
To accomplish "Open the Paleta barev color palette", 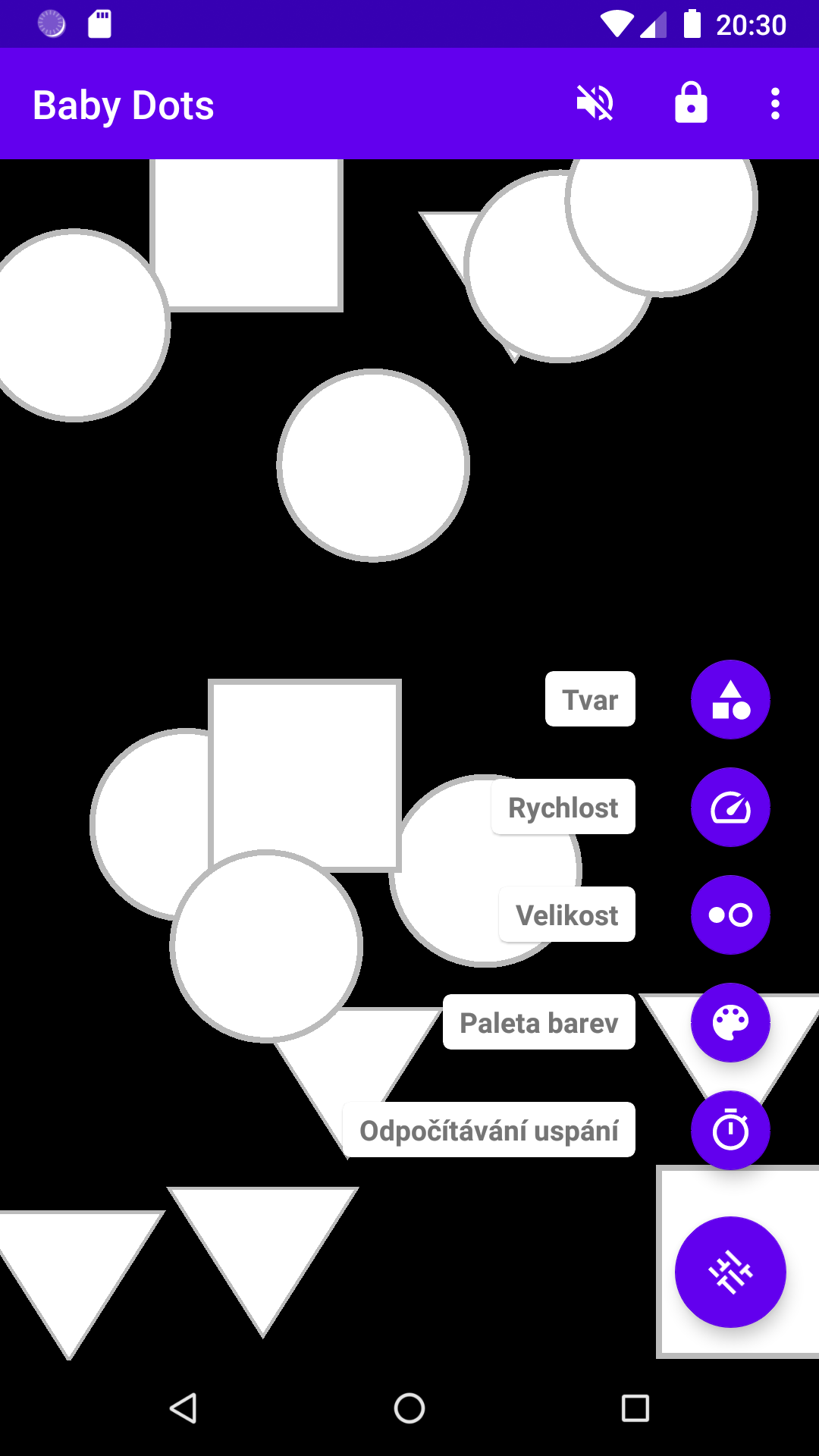I will pyautogui.click(x=730, y=1022).
